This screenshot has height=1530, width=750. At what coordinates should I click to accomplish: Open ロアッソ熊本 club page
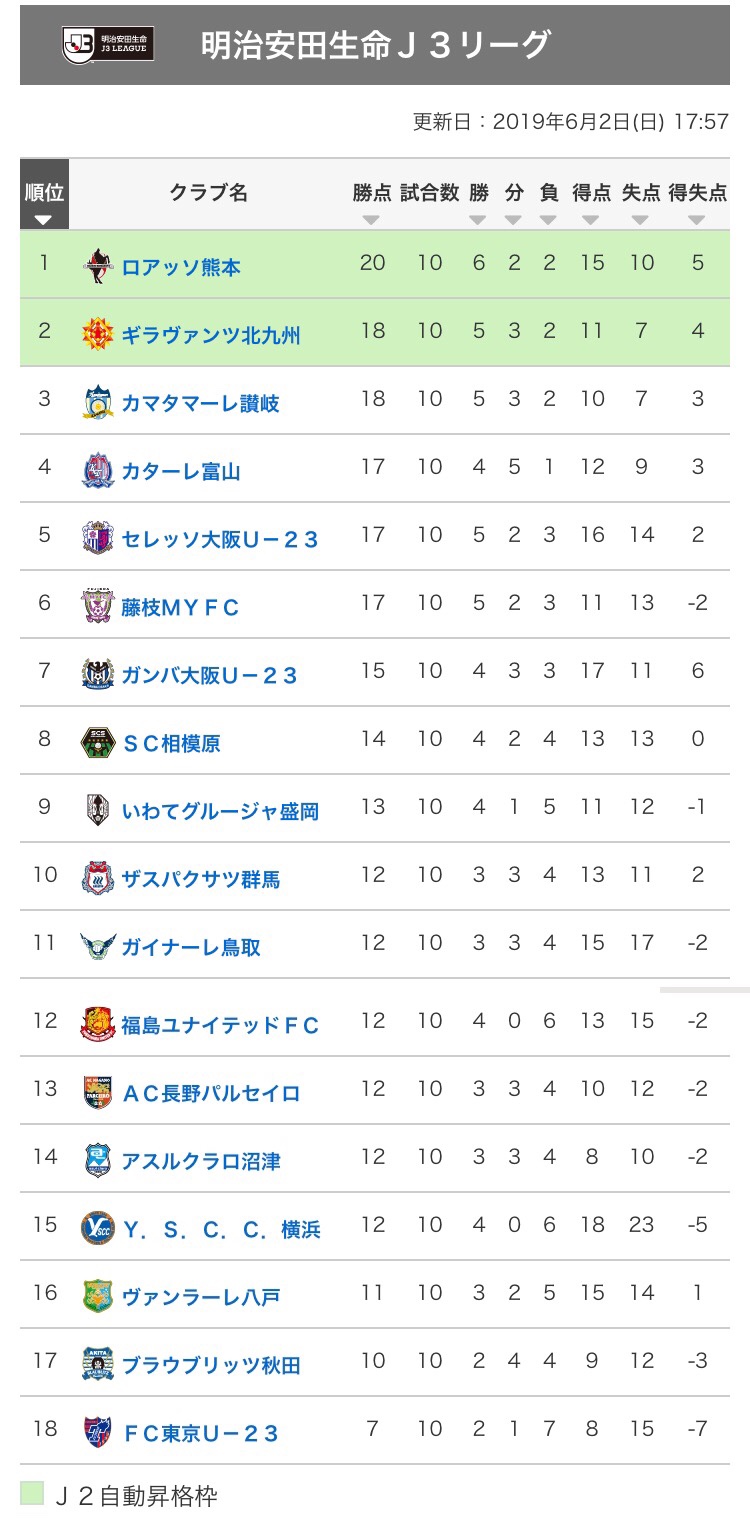click(x=181, y=267)
